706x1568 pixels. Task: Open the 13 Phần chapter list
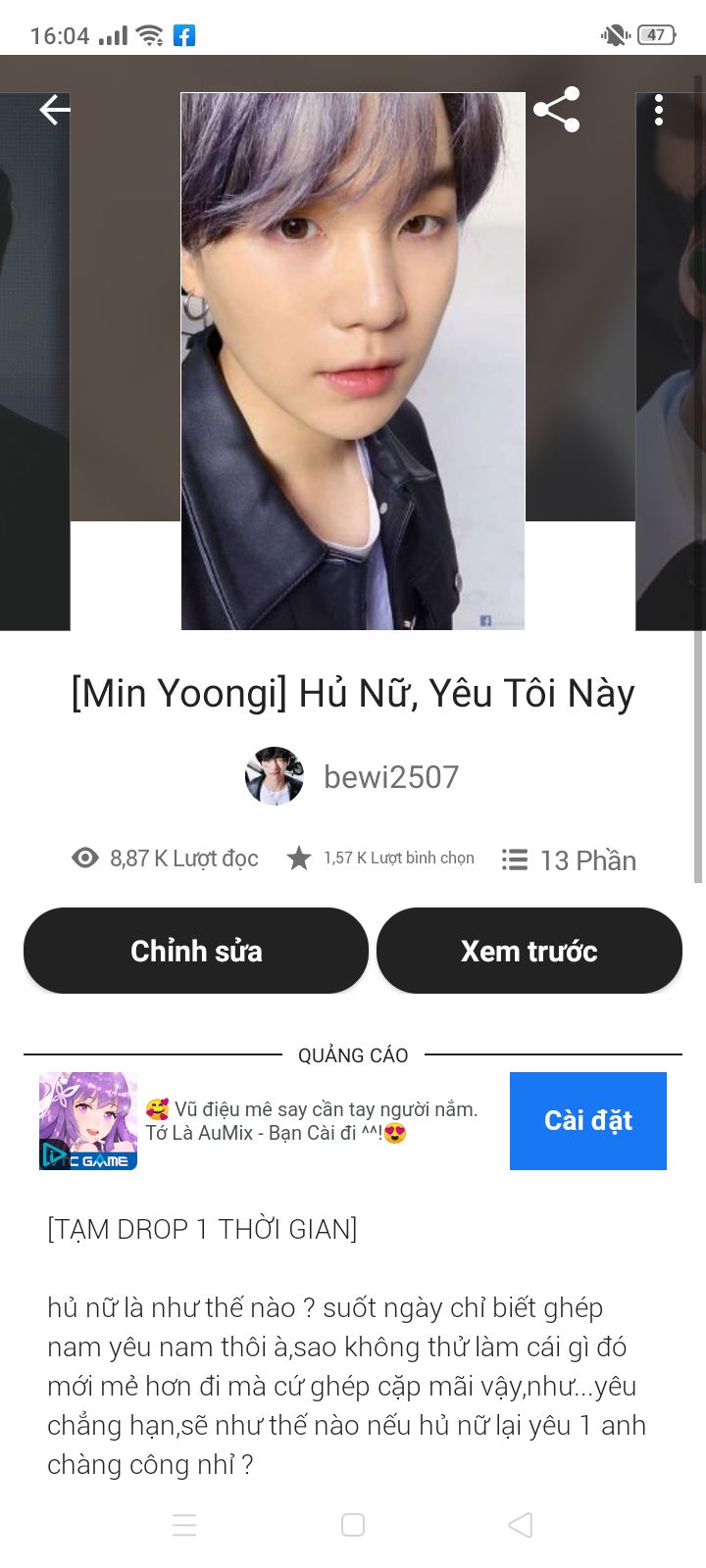click(569, 859)
